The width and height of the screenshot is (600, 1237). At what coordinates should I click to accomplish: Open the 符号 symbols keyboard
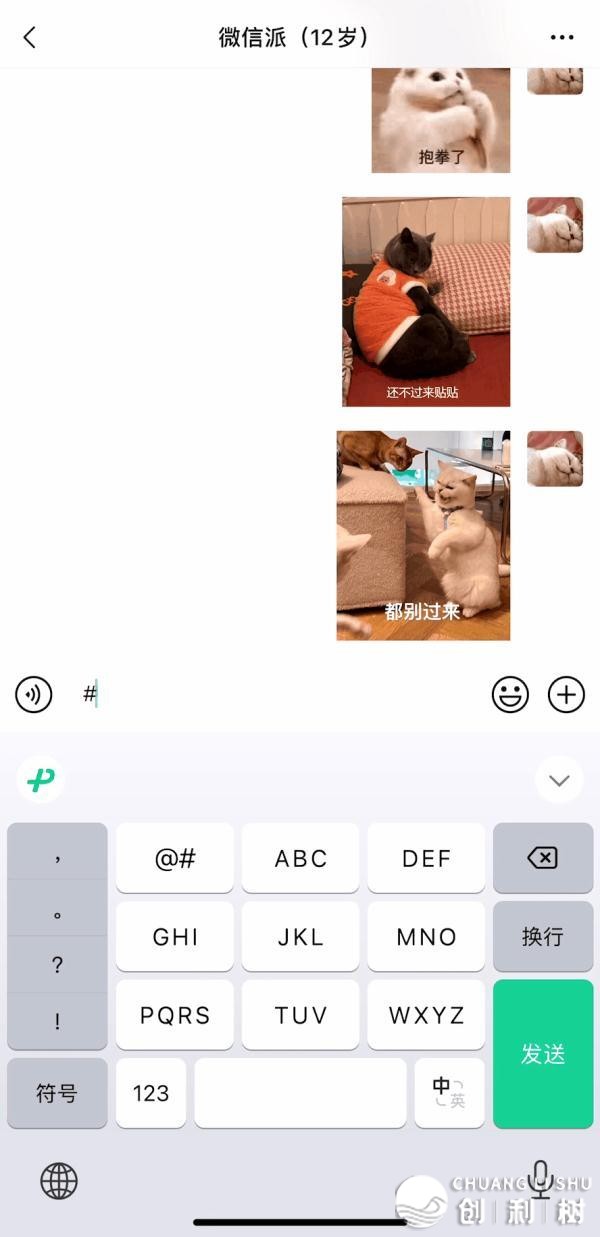click(57, 1093)
